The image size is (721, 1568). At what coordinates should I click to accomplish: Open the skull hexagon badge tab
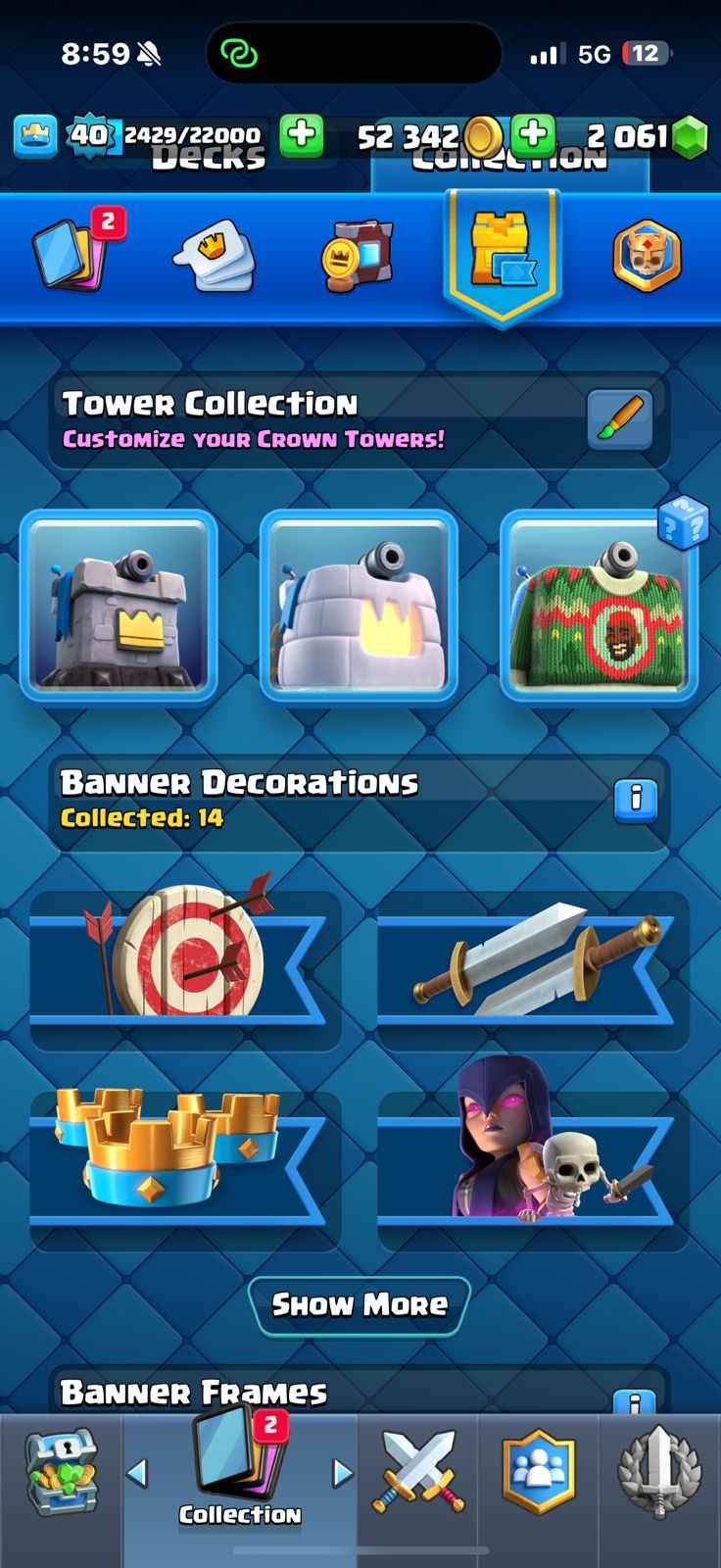(647, 257)
